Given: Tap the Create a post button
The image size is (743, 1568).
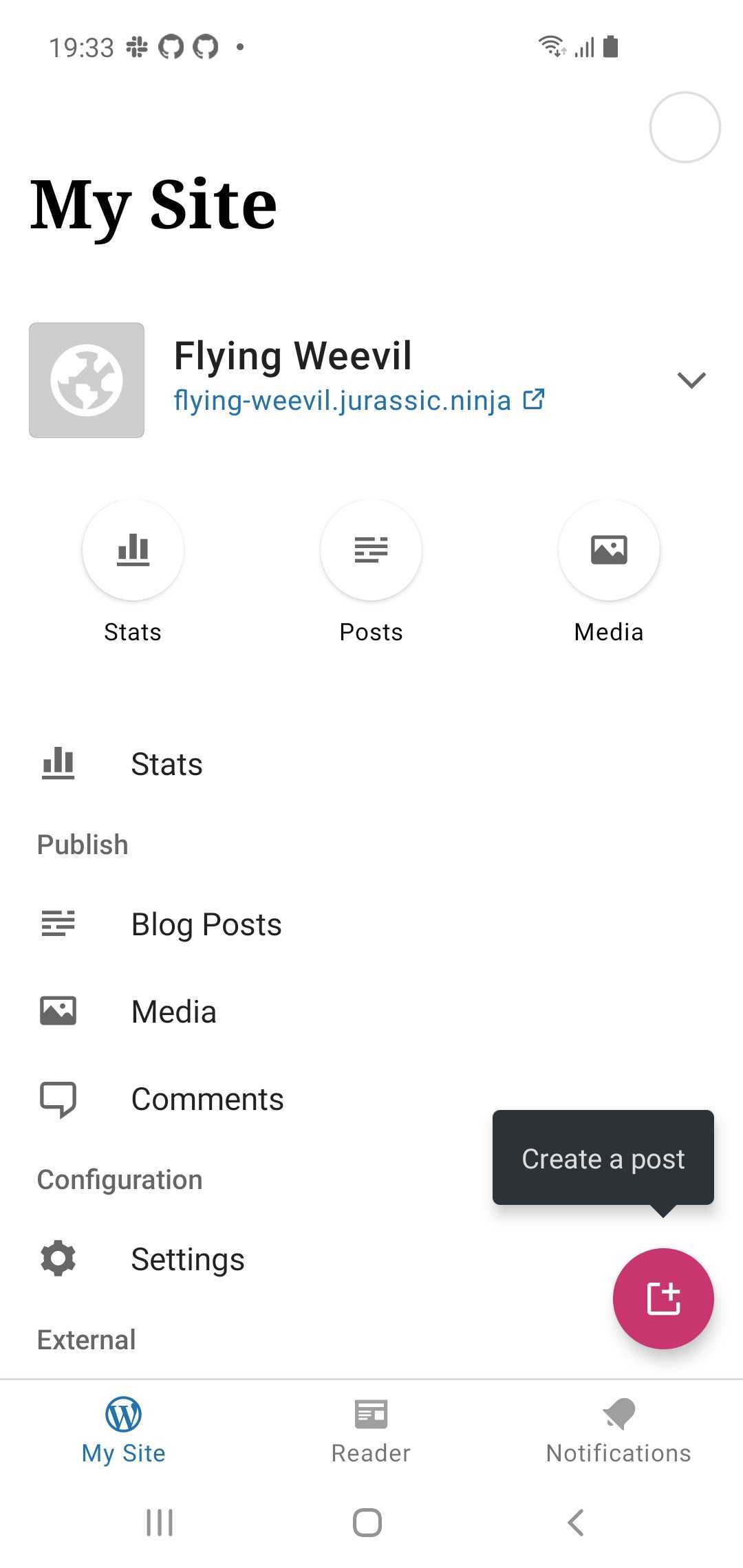Looking at the screenshot, I should tap(663, 1298).
